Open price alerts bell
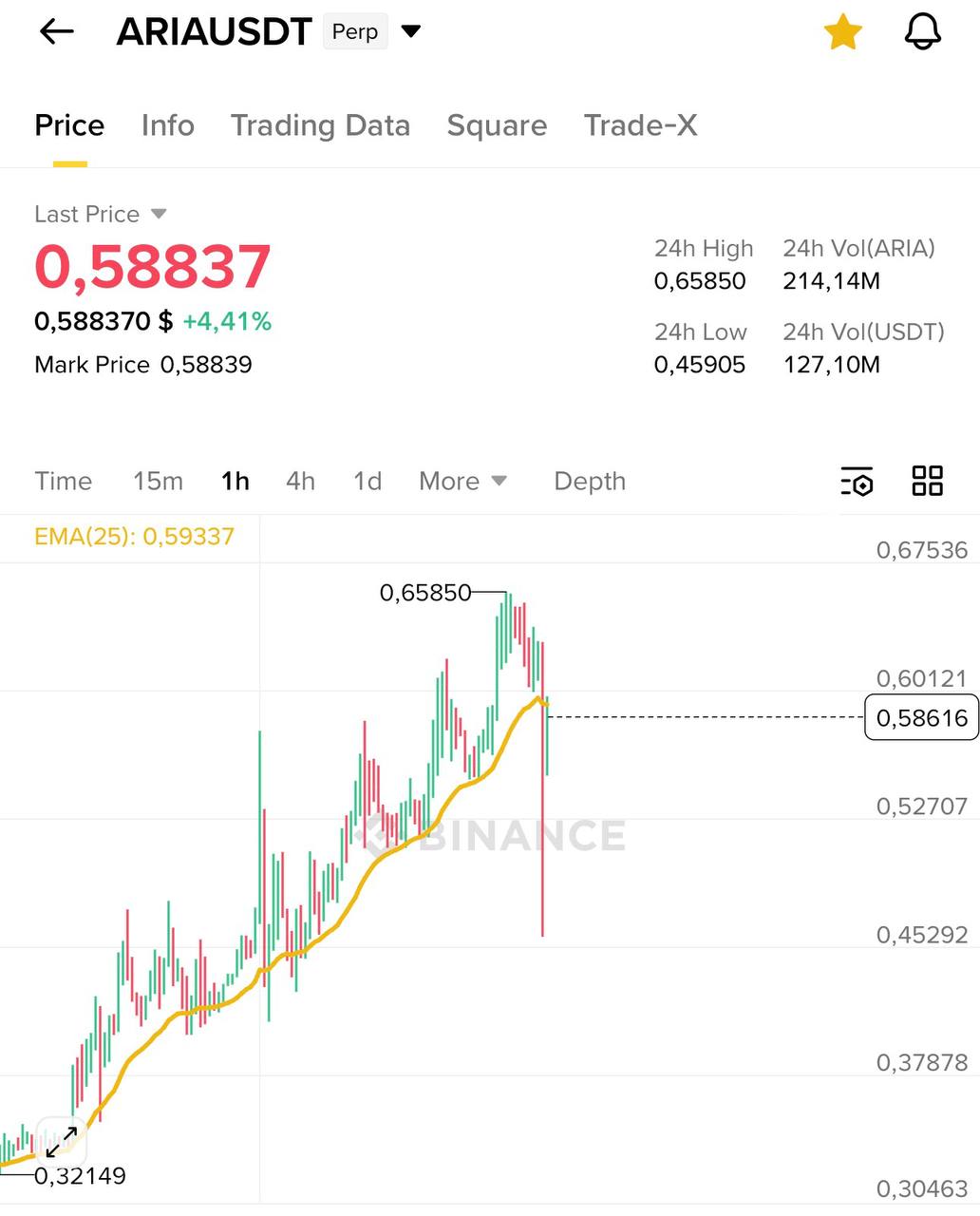The height and width of the screenshot is (1216, 980). click(922, 32)
